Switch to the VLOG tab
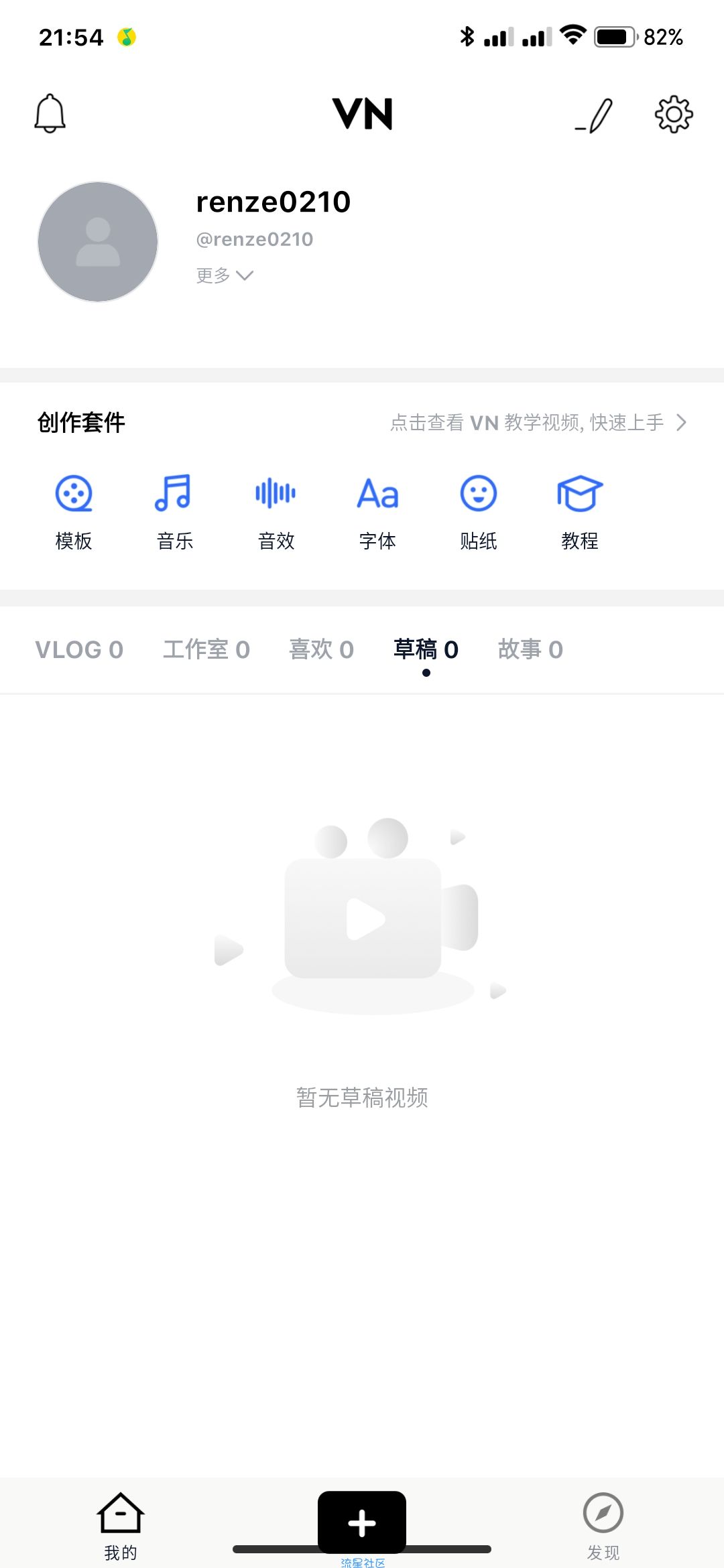The image size is (724, 1568). coord(79,649)
